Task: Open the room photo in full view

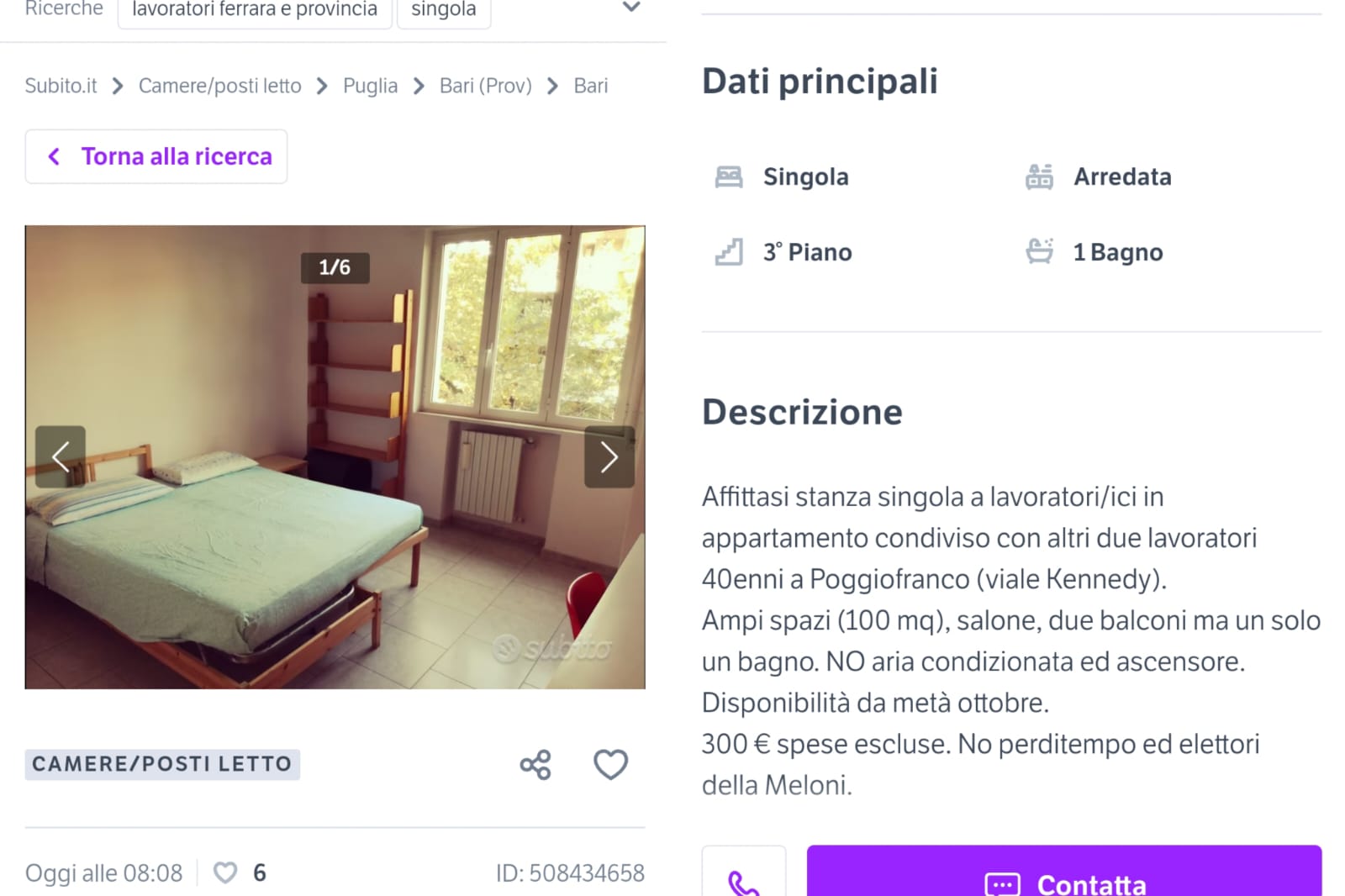Action: [x=335, y=504]
